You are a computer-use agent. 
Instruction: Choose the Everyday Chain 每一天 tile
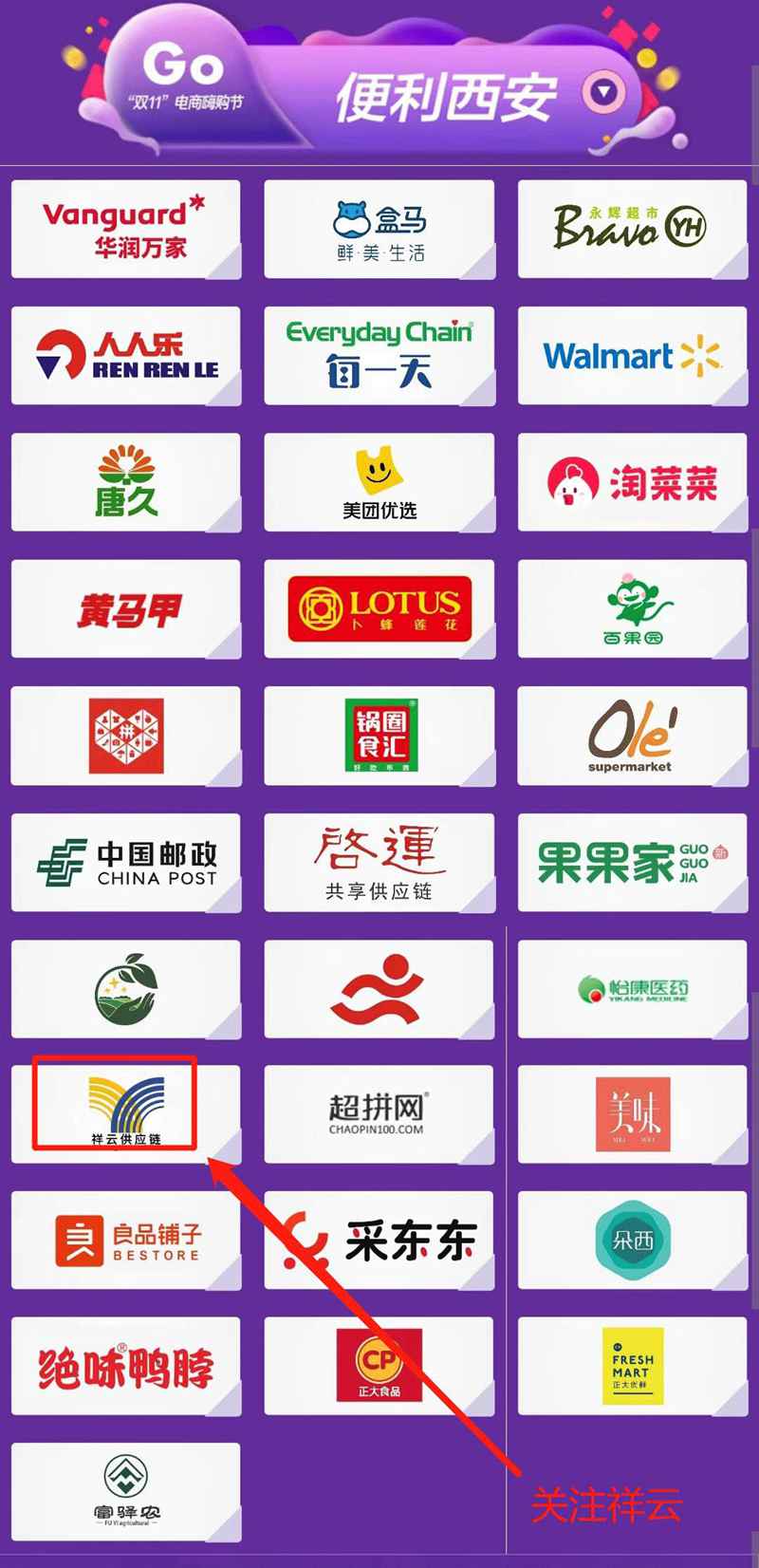[379, 355]
